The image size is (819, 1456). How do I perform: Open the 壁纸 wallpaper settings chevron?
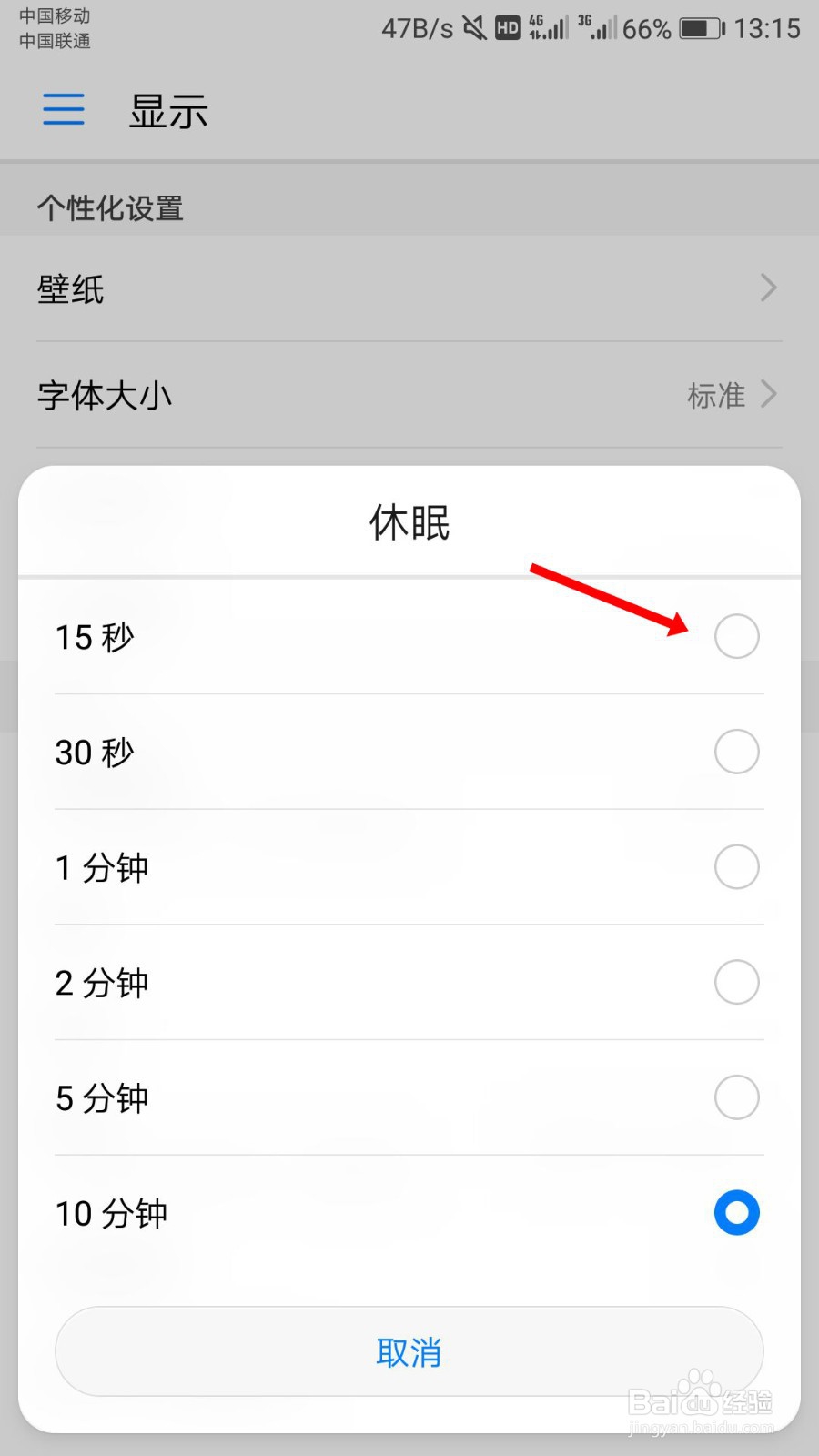pyautogui.click(x=767, y=288)
